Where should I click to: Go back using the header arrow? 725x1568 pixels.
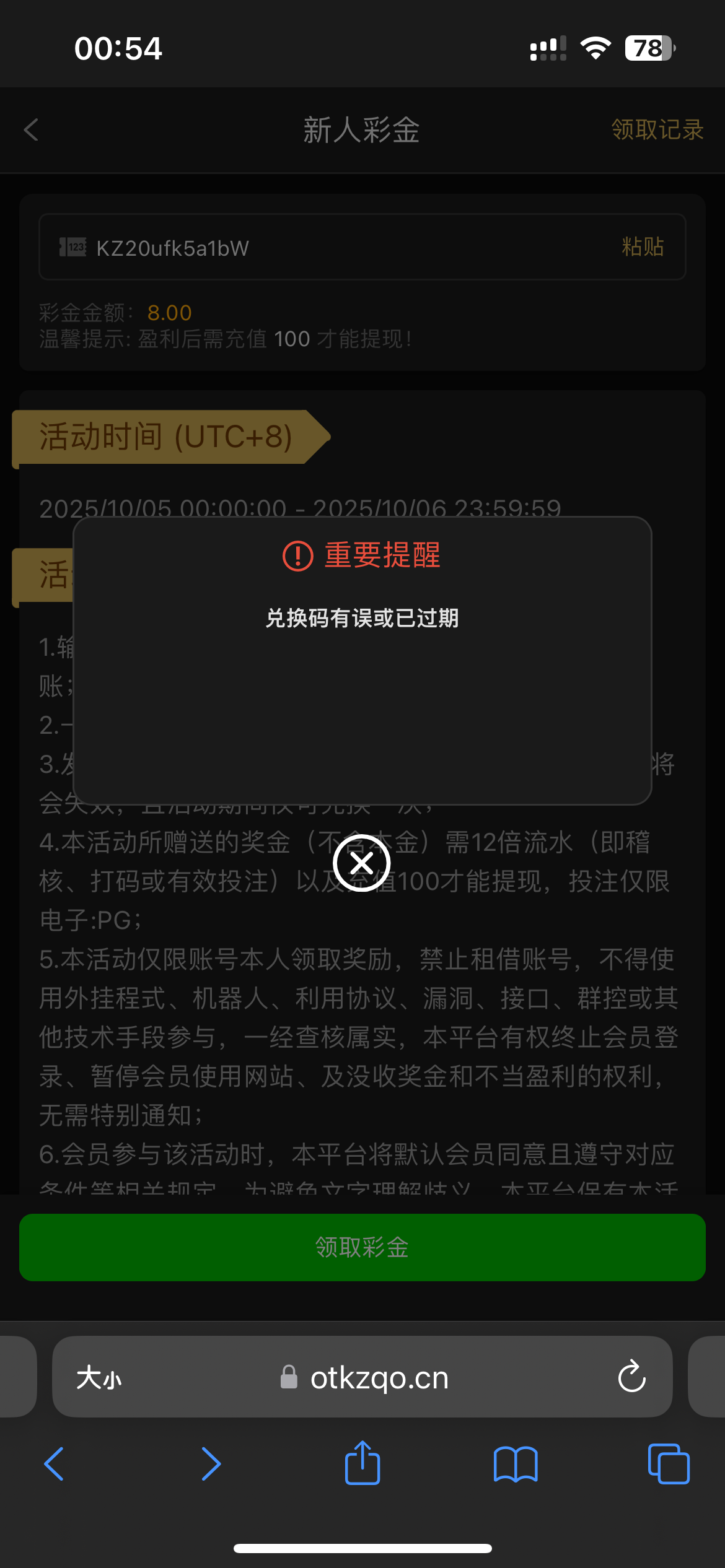(32, 130)
